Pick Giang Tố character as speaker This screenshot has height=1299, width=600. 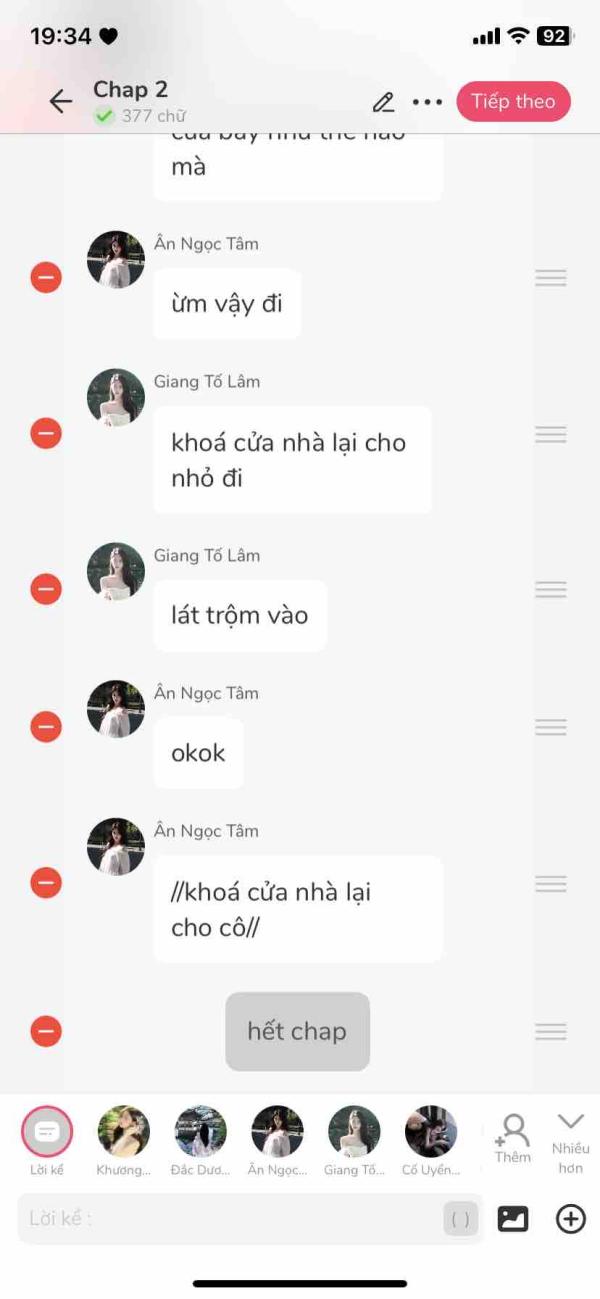[354, 1132]
